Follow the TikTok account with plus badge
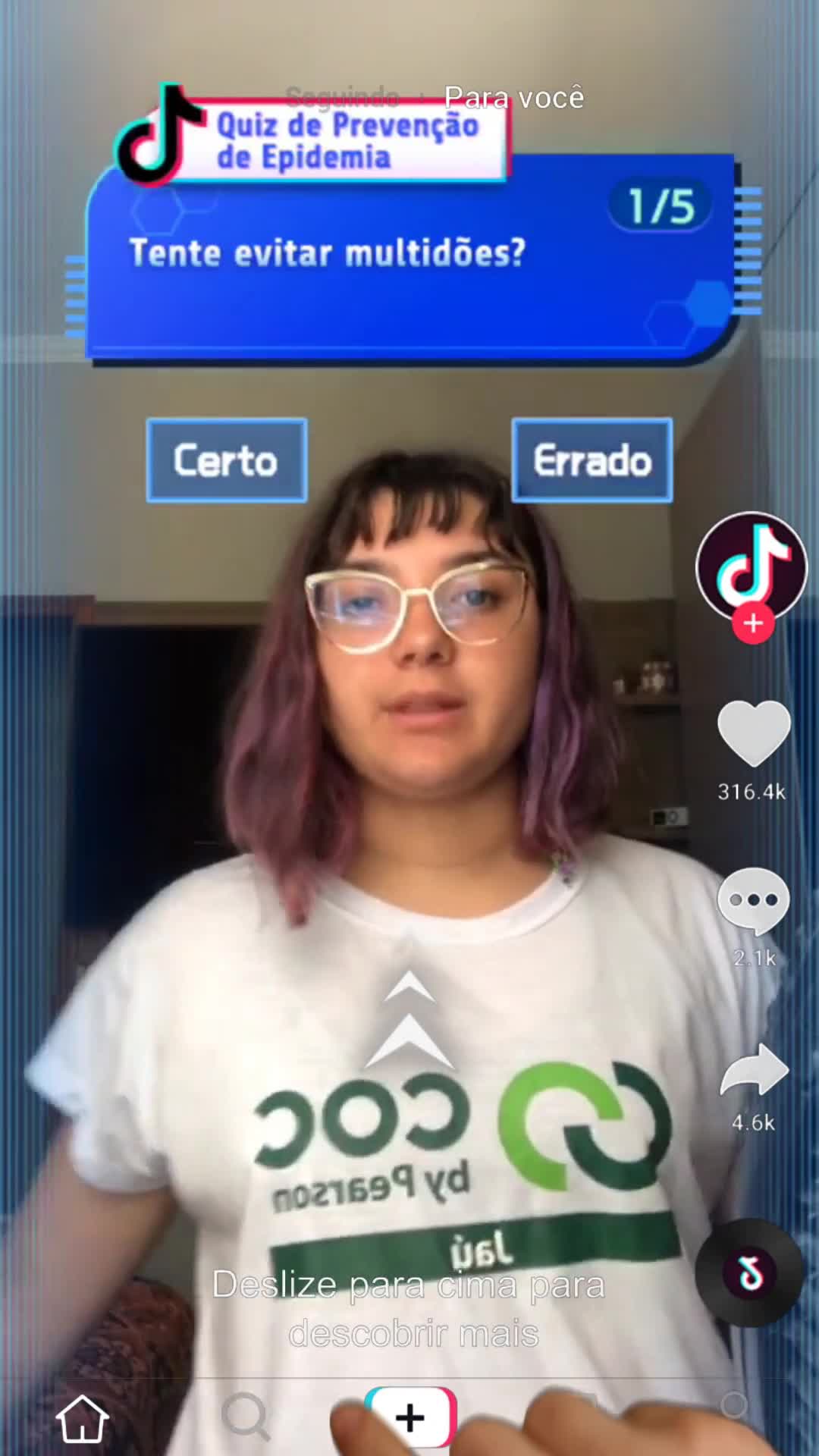The width and height of the screenshot is (819, 1456). point(752,623)
